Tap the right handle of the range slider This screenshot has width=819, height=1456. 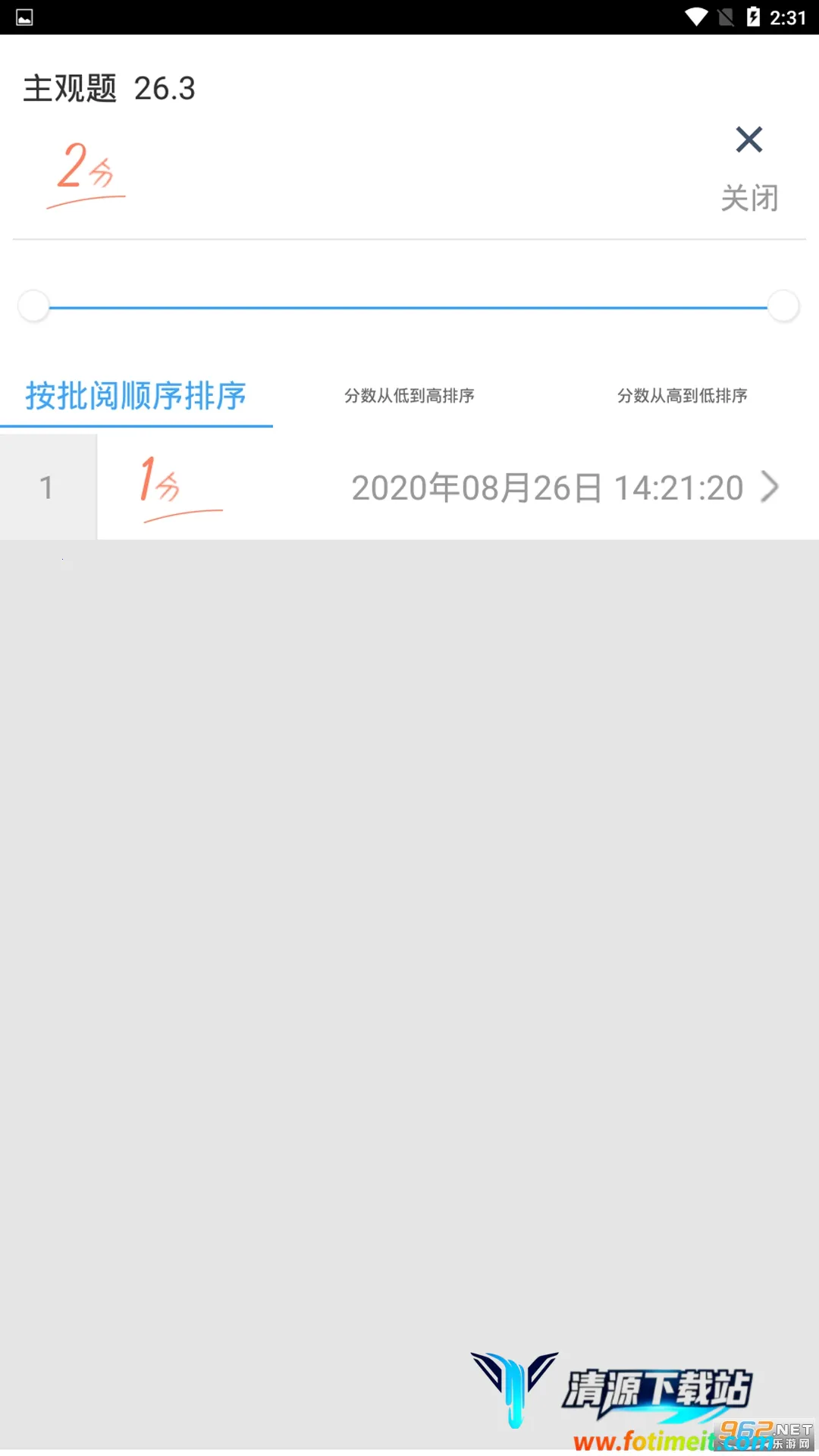coord(783,306)
